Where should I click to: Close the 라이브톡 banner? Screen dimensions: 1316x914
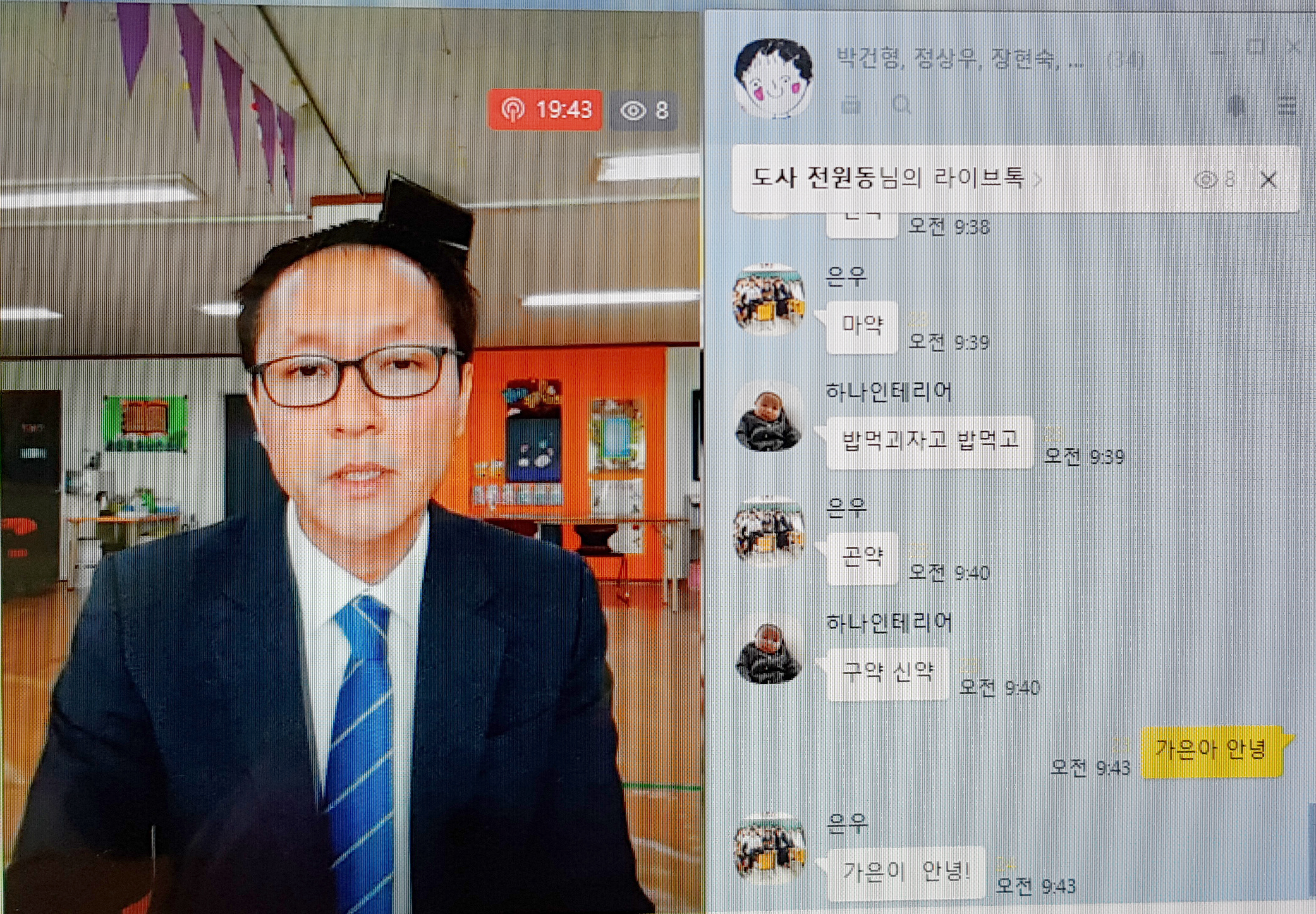(x=1268, y=180)
